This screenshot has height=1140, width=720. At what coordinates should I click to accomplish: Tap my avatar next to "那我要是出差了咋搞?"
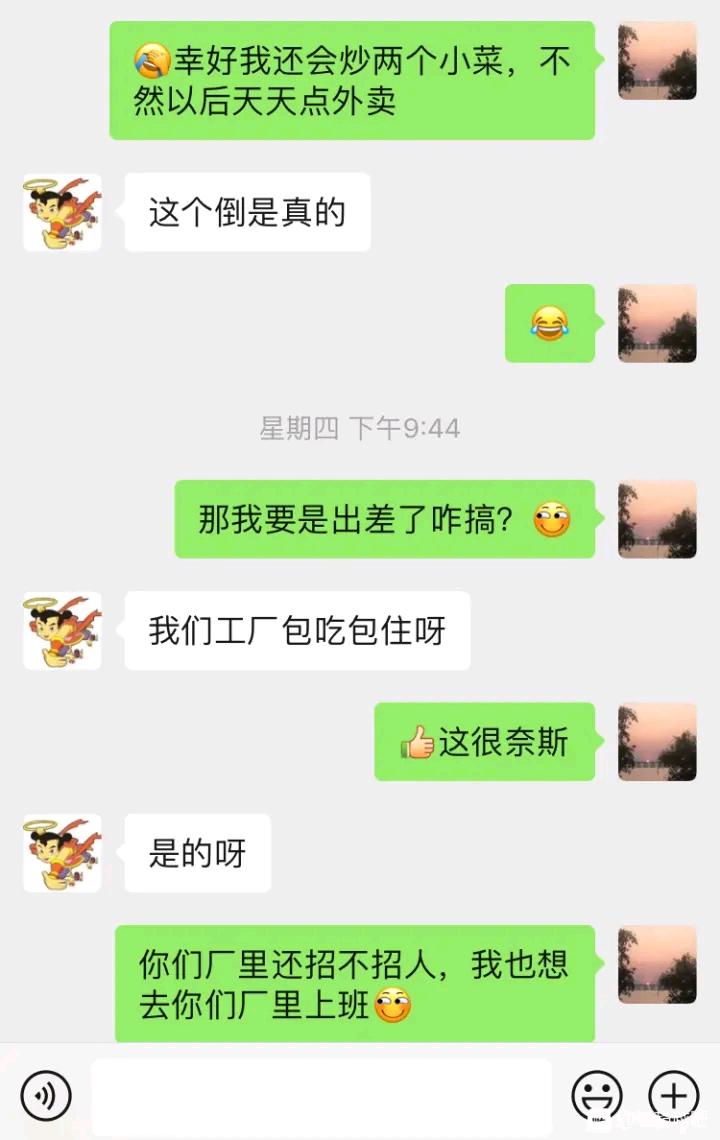657,519
